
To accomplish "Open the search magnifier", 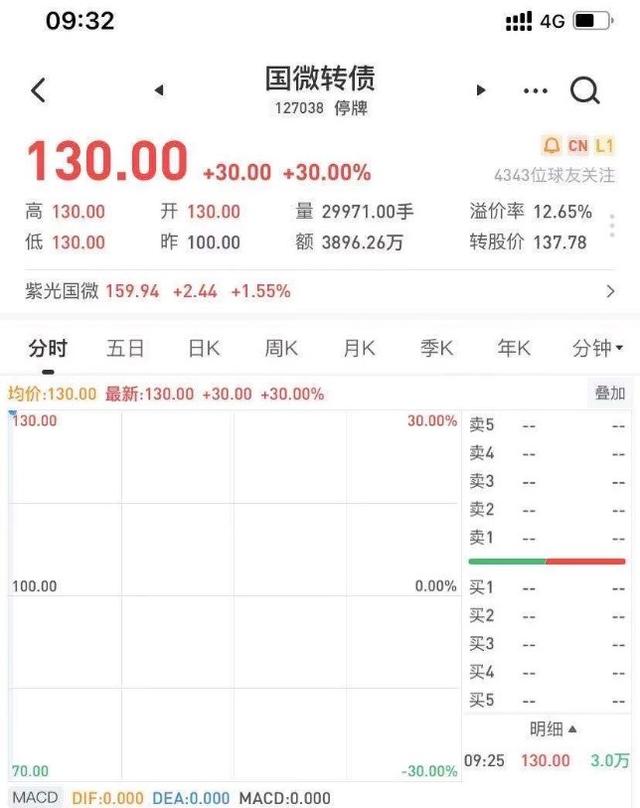I will click(x=585, y=91).
